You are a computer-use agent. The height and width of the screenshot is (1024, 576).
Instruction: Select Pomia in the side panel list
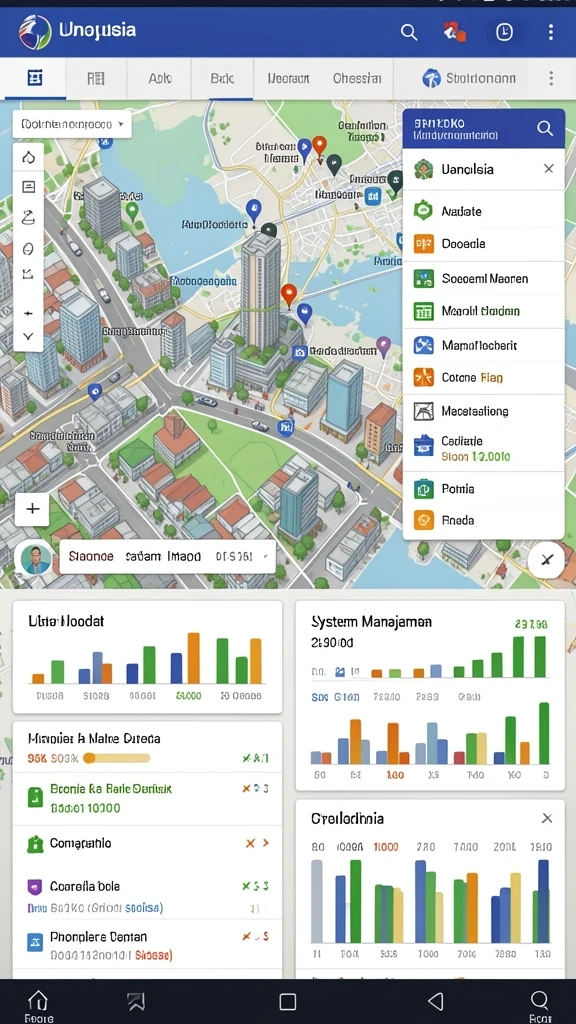(483, 488)
